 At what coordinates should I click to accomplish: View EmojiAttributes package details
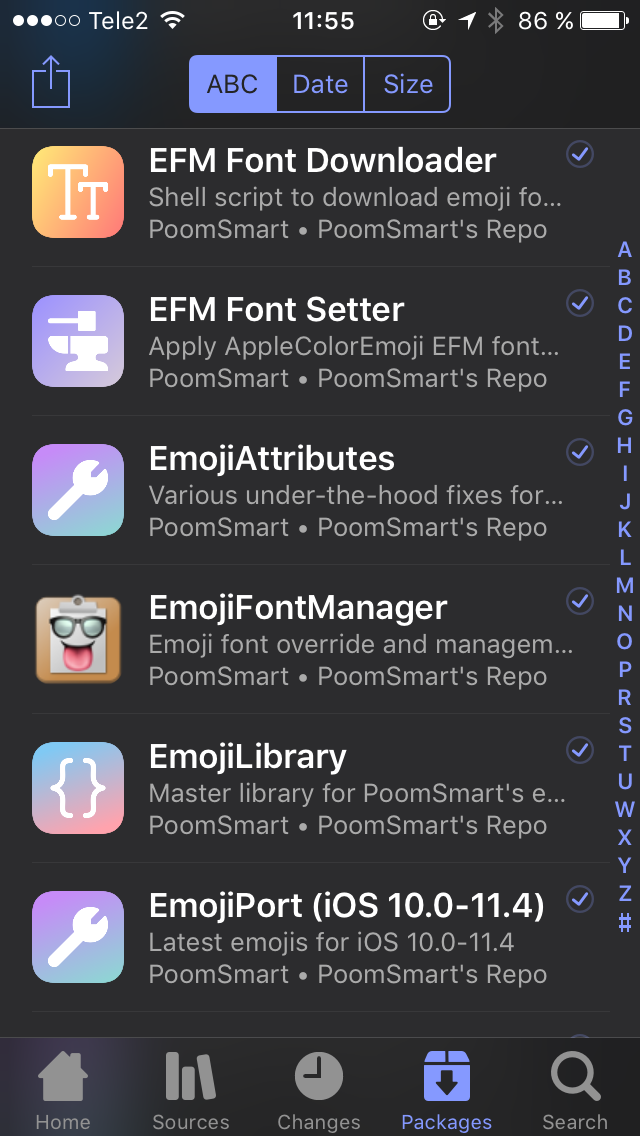322,490
